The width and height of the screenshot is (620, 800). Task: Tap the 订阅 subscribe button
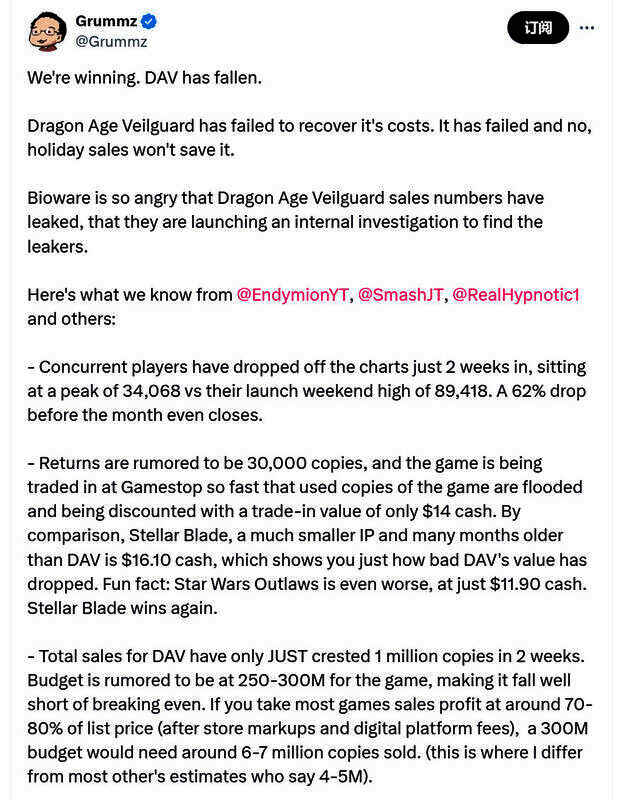pyautogui.click(x=538, y=28)
